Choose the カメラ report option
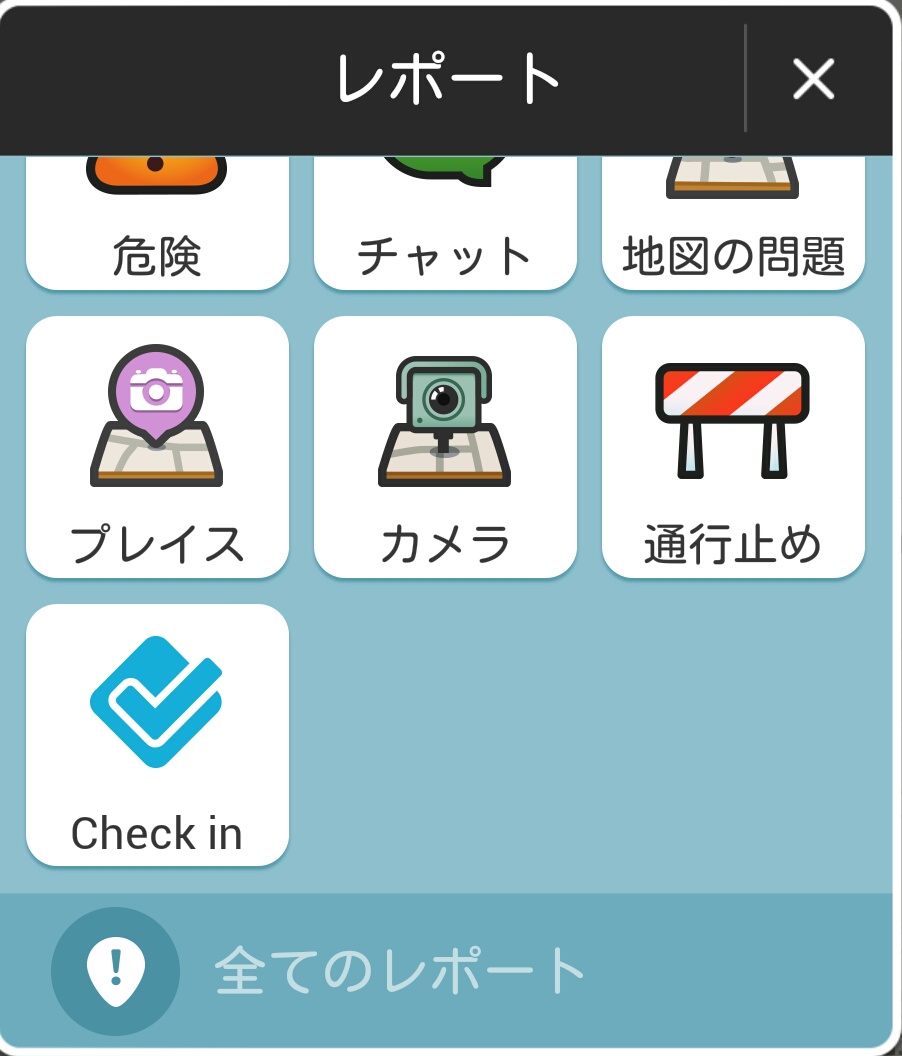The height and width of the screenshot is (1056, 902). click(x=445, y=447)
